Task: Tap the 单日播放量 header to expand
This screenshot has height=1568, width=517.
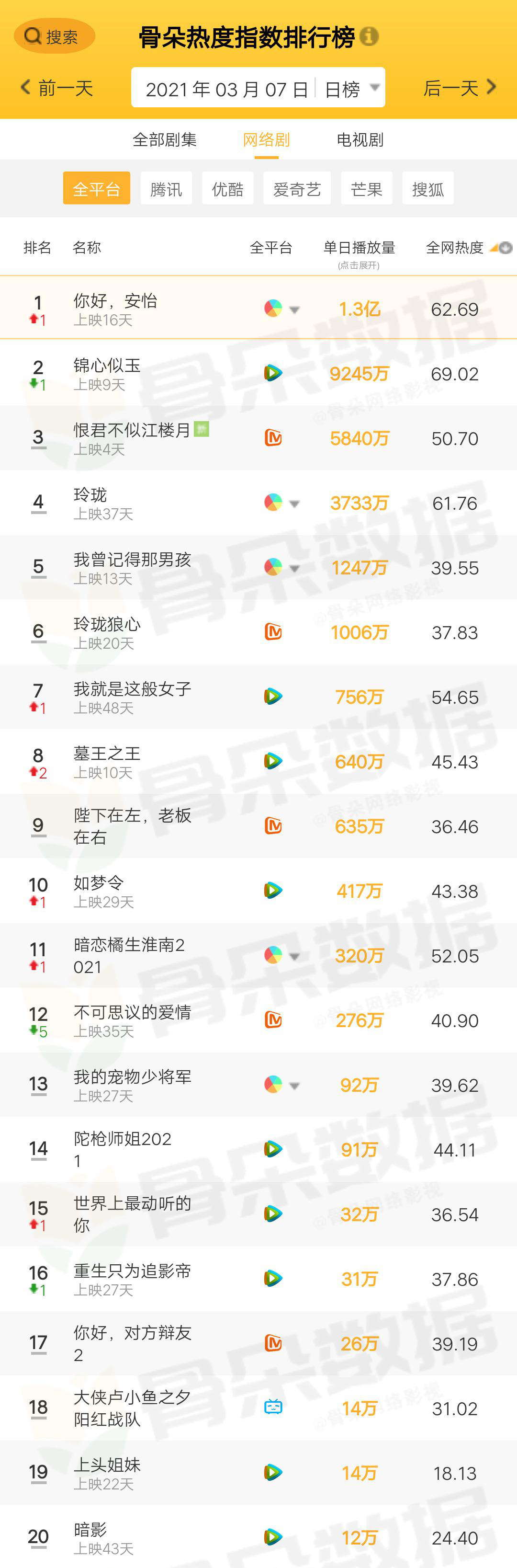Action: pyautogui.click(x=359, y=252)
